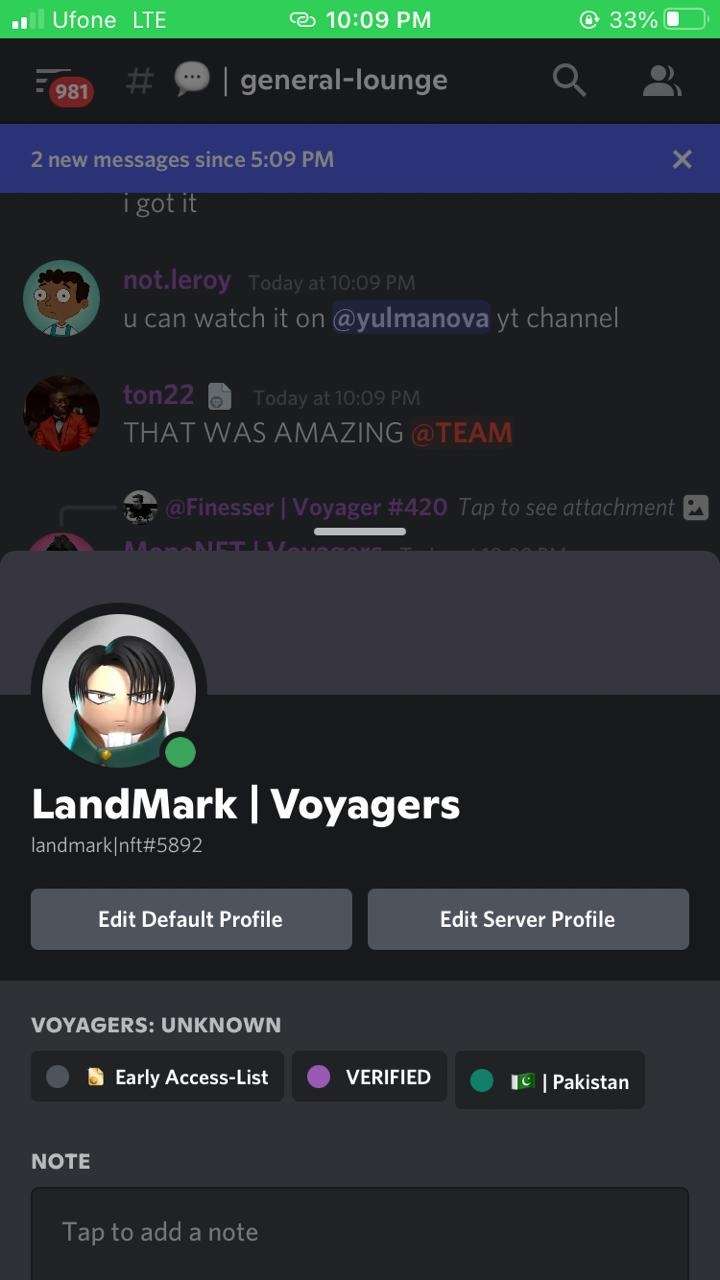Viewport: 720px width, 1280px height.
Task: Tap the note field to add a note
Action: [360, 1232]
